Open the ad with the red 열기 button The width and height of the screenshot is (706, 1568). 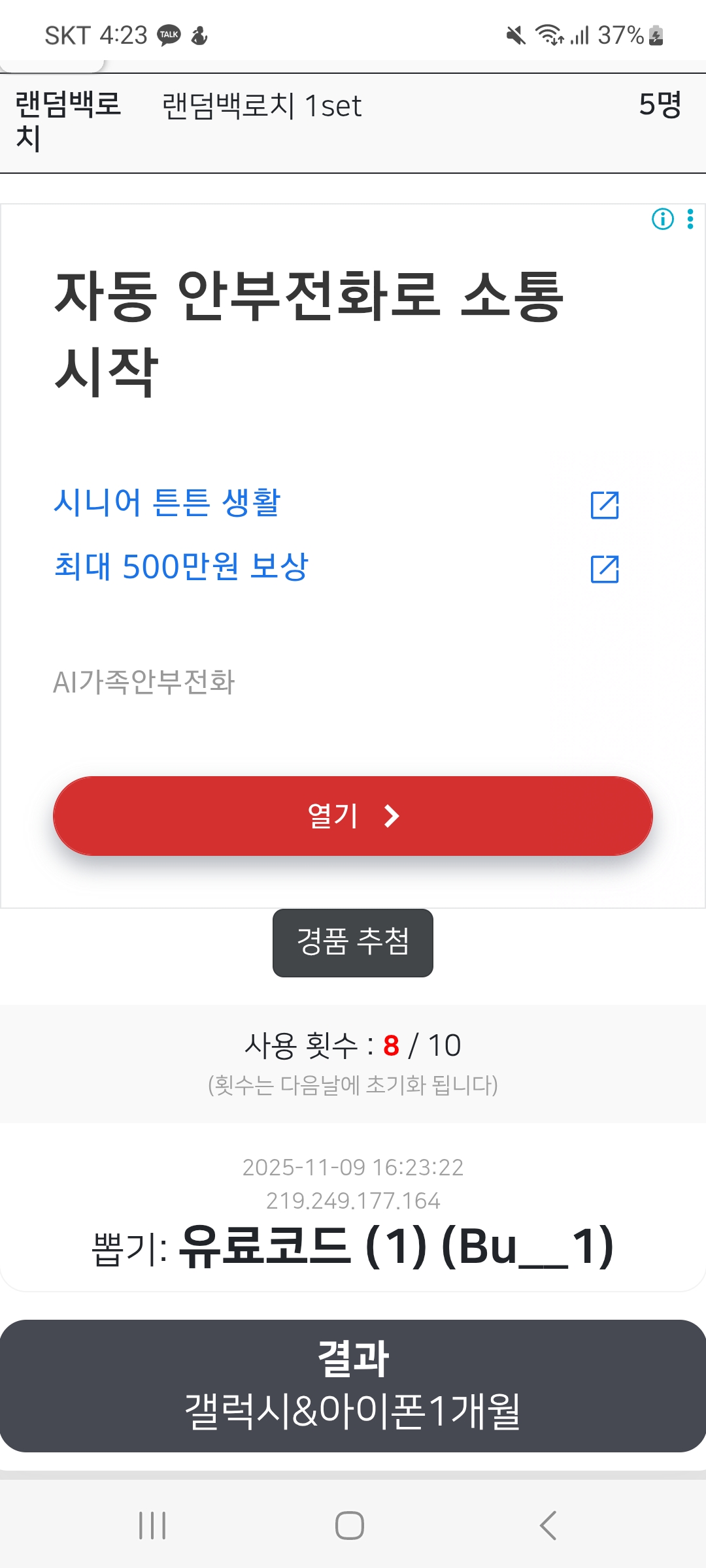[x=352, y=815]
